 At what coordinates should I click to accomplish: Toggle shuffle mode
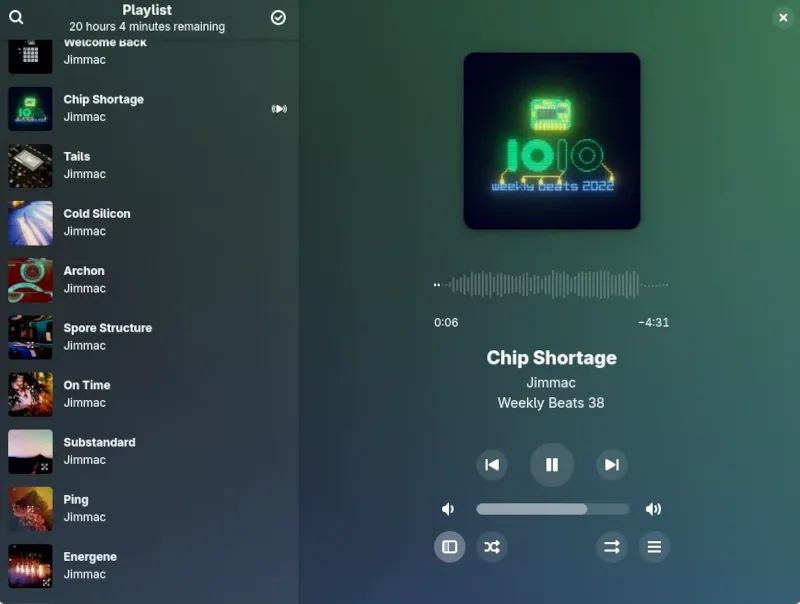492,547
